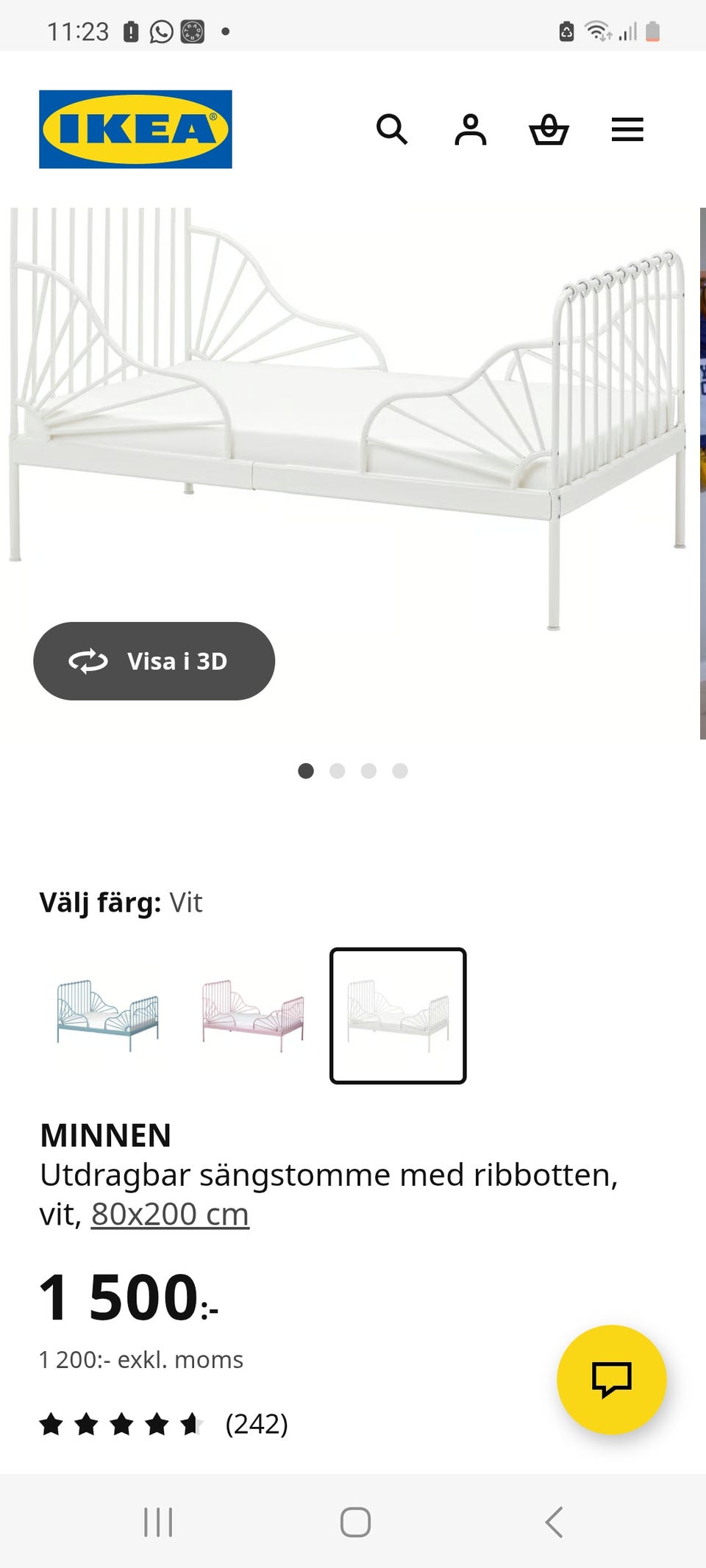Tap the second carousel dot
The height and width of the screenshot is (1568, 706).
point(338,770)
